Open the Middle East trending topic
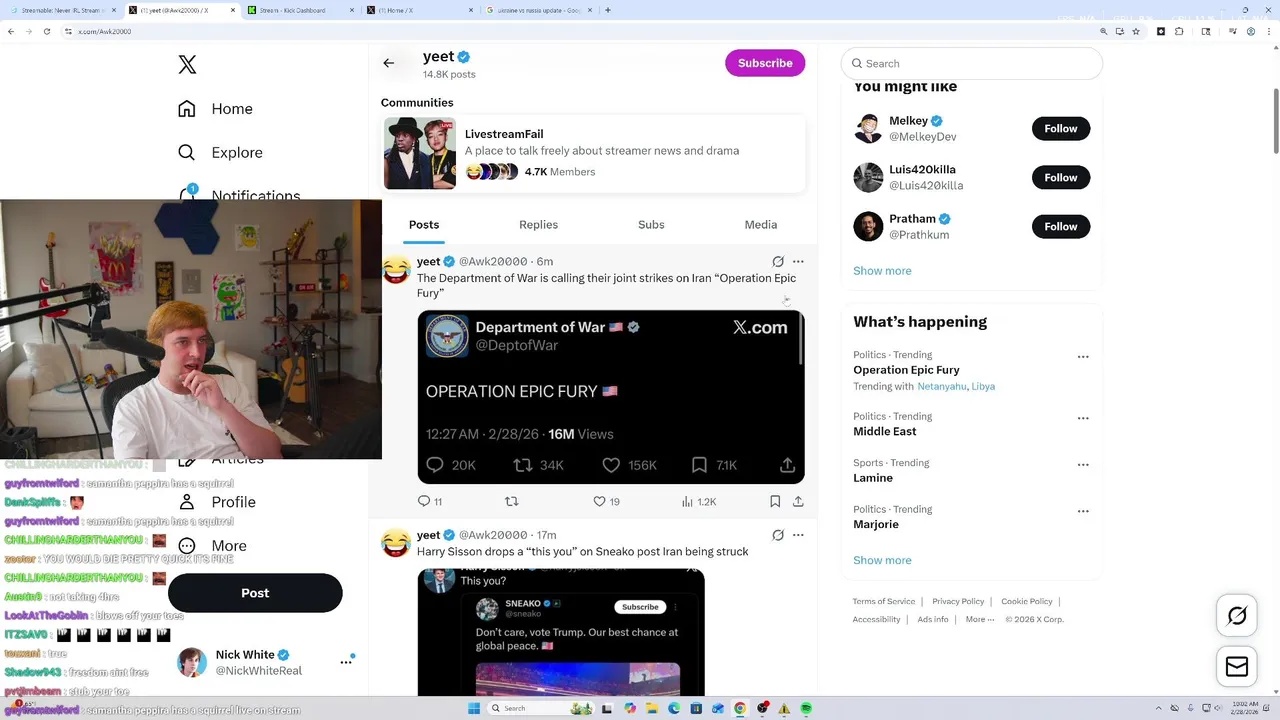This screenshot has width=1280, height=720. (x=884, y=432)
